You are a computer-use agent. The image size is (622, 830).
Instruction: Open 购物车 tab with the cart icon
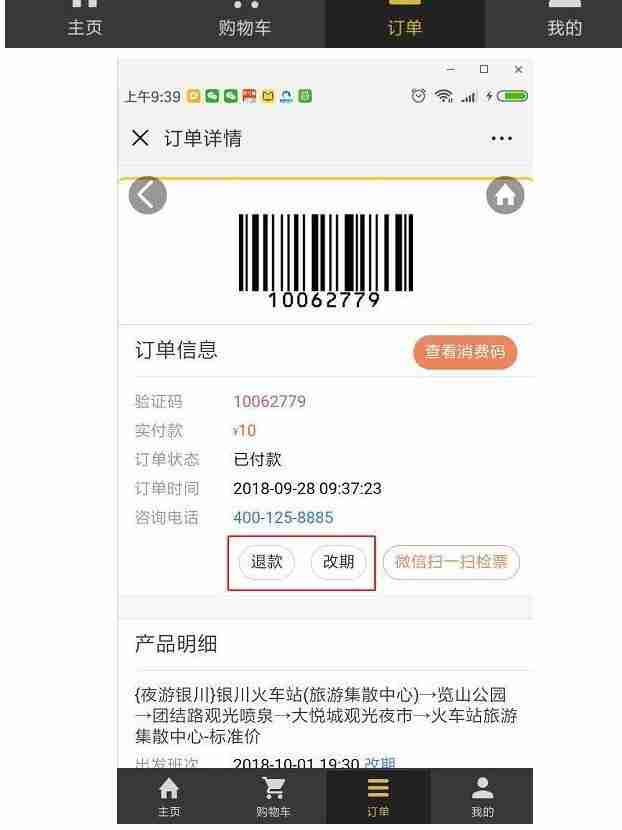(270, 795)
